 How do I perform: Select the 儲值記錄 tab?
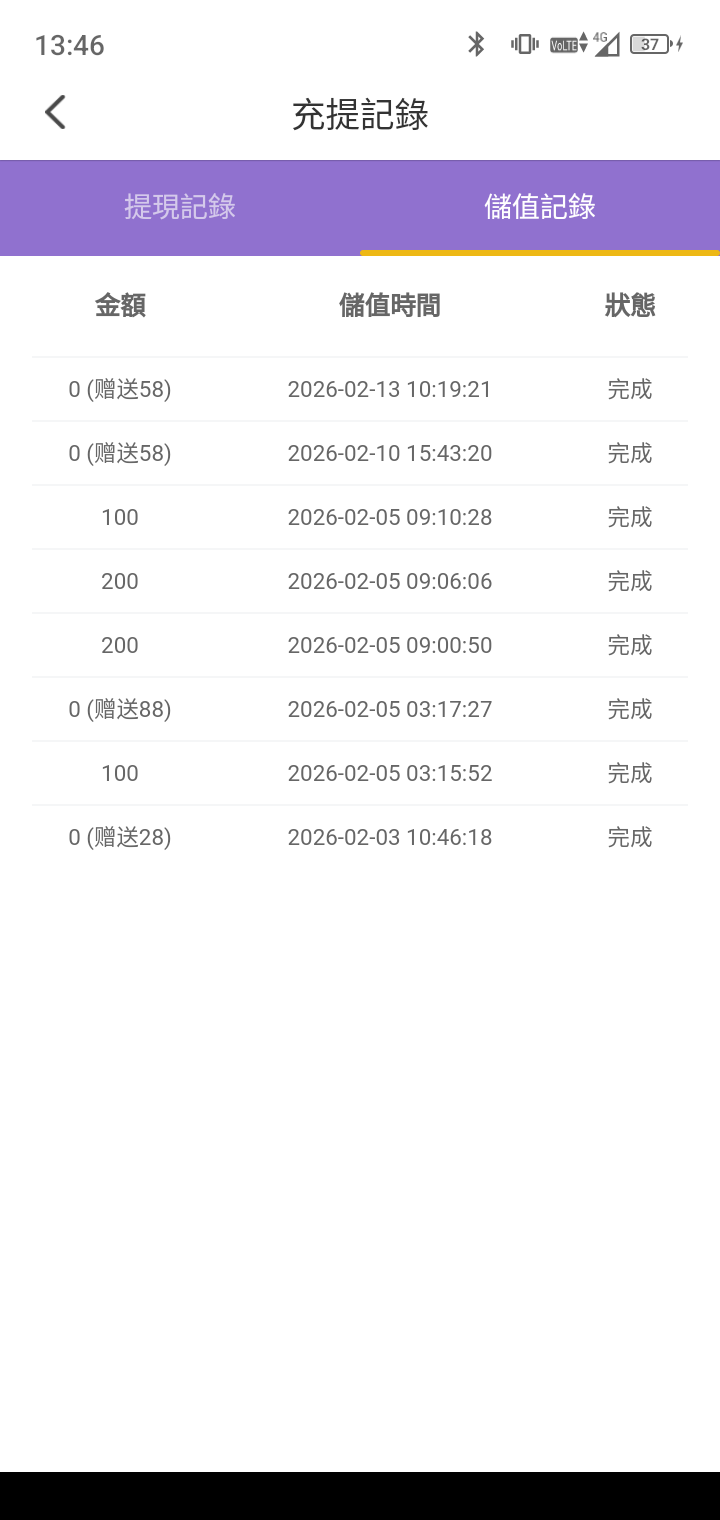pyautogui.click(x=540, y=207)
